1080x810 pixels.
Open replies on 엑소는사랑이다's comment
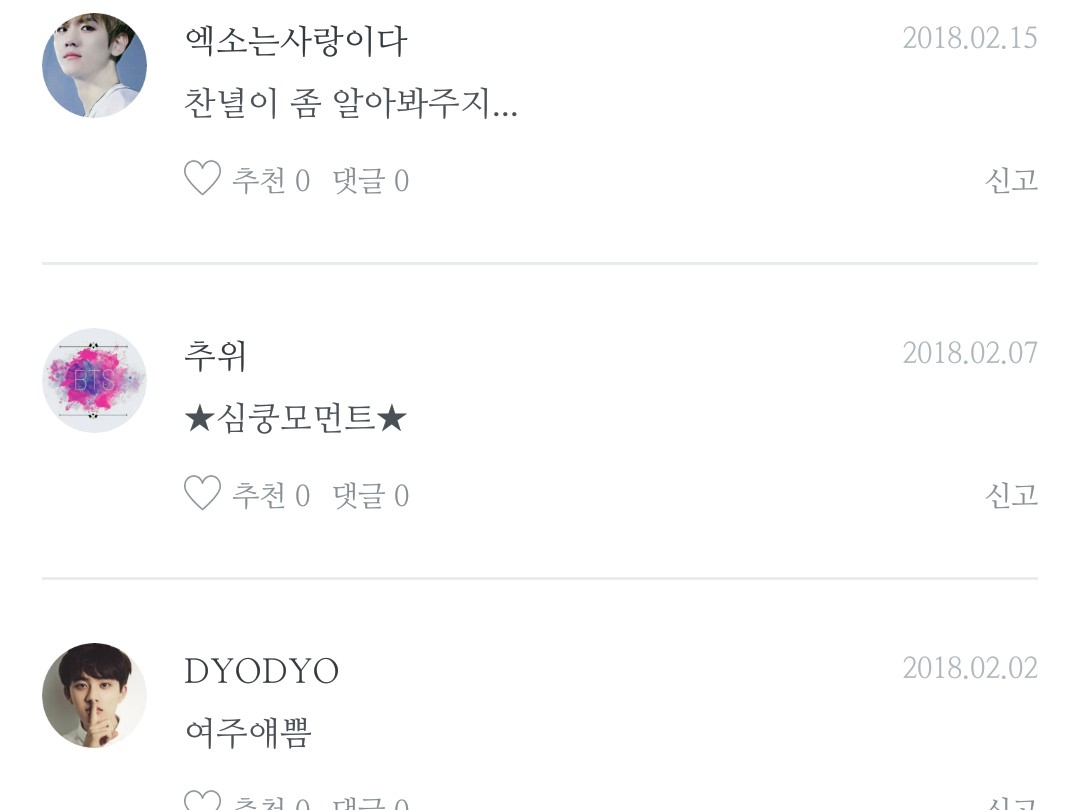click(371, 181)
